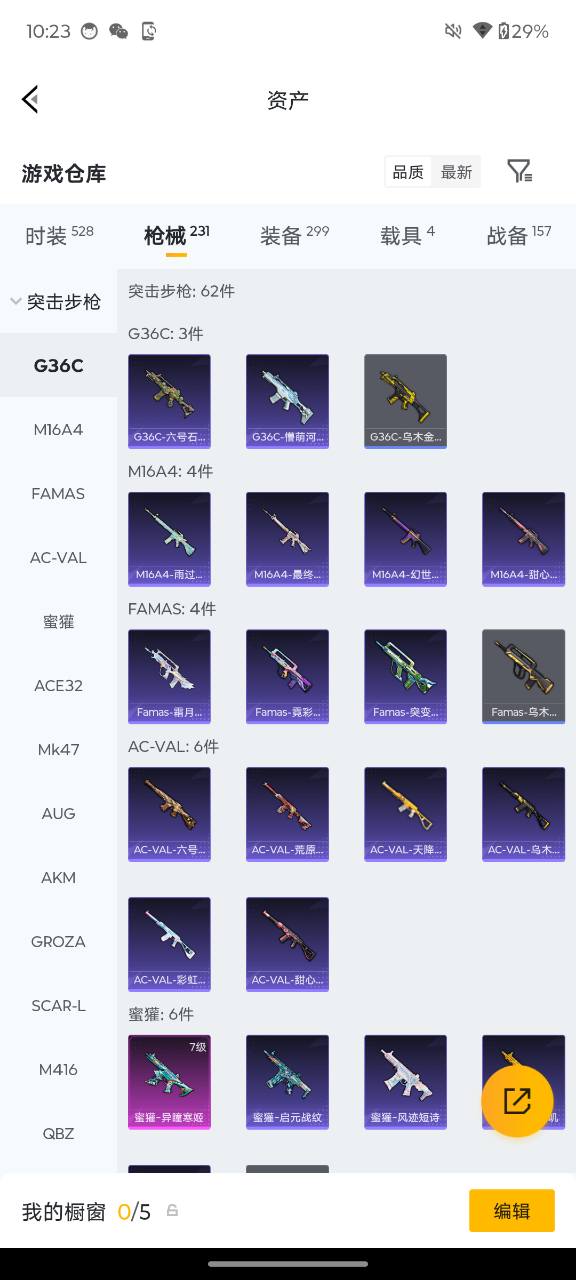Switch to the 载具 tab
The height and width of the screenshot is (1280, 576).
coord(407,235)
